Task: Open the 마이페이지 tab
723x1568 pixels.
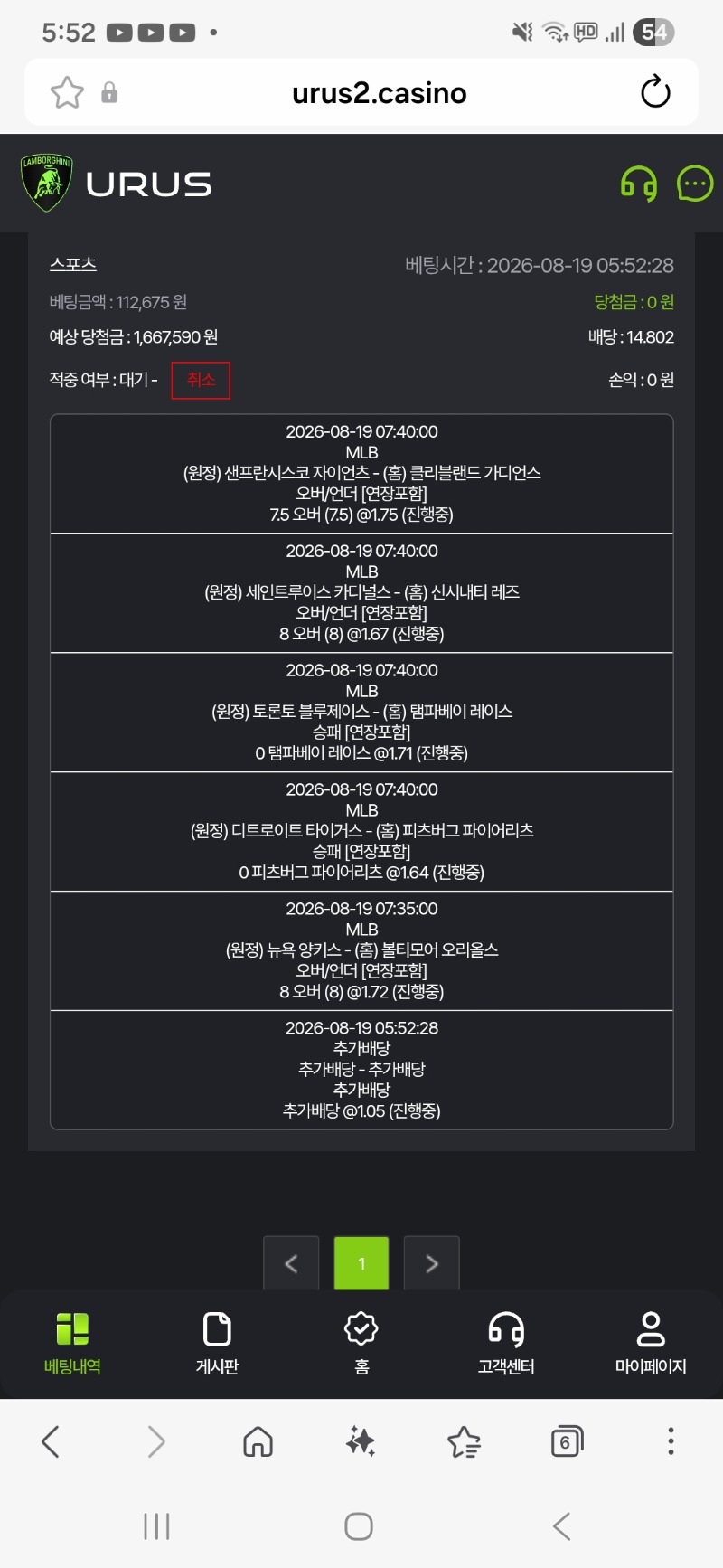Action: (x=651, y=1344)
